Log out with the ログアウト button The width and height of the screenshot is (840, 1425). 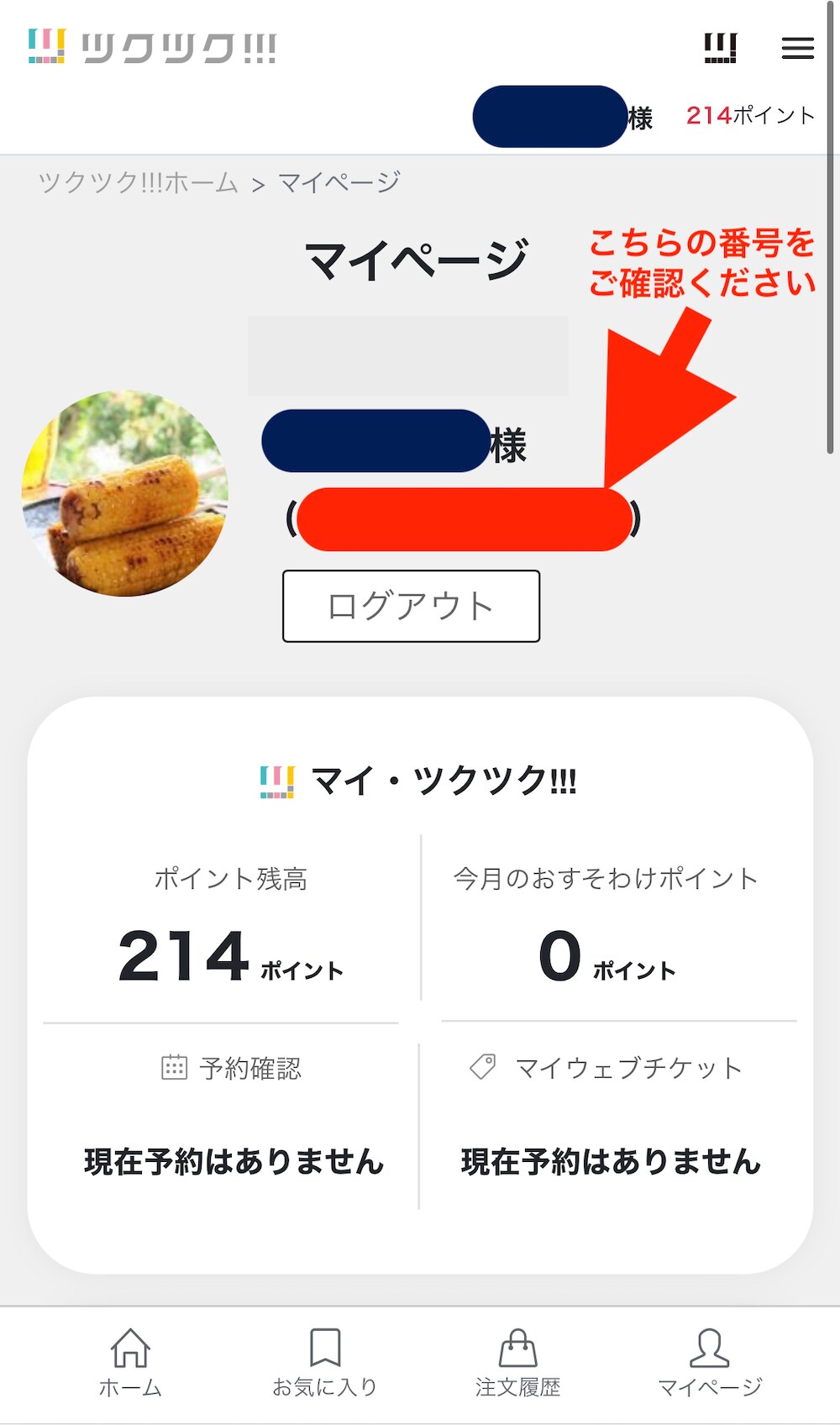click(411, 606)
